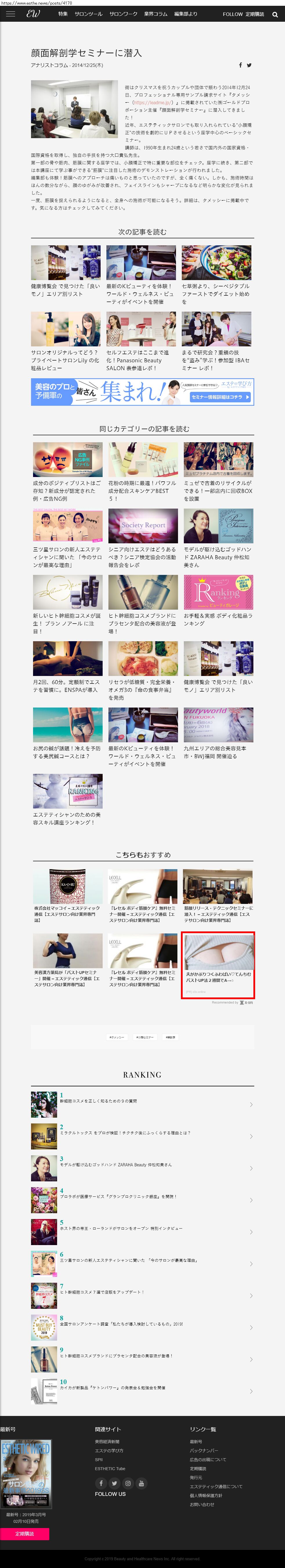
Task: Open the search icon in header
Action: (275, 14)
